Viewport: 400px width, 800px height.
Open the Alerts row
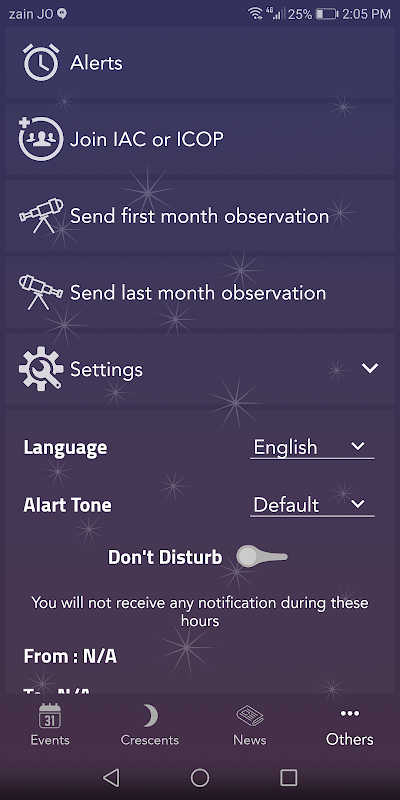point(200,63)
